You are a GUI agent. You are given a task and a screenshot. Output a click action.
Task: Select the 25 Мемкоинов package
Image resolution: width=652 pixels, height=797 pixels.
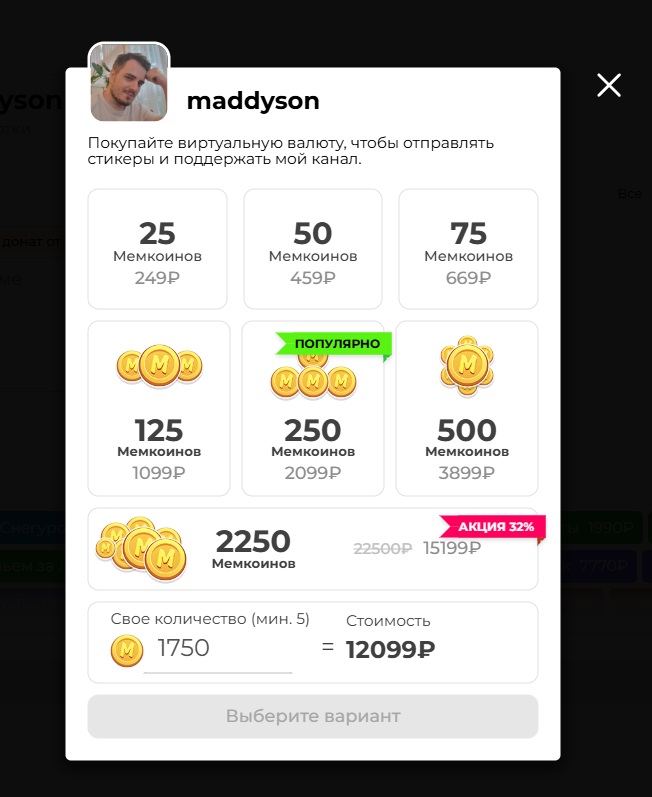[x=157, y=249]
